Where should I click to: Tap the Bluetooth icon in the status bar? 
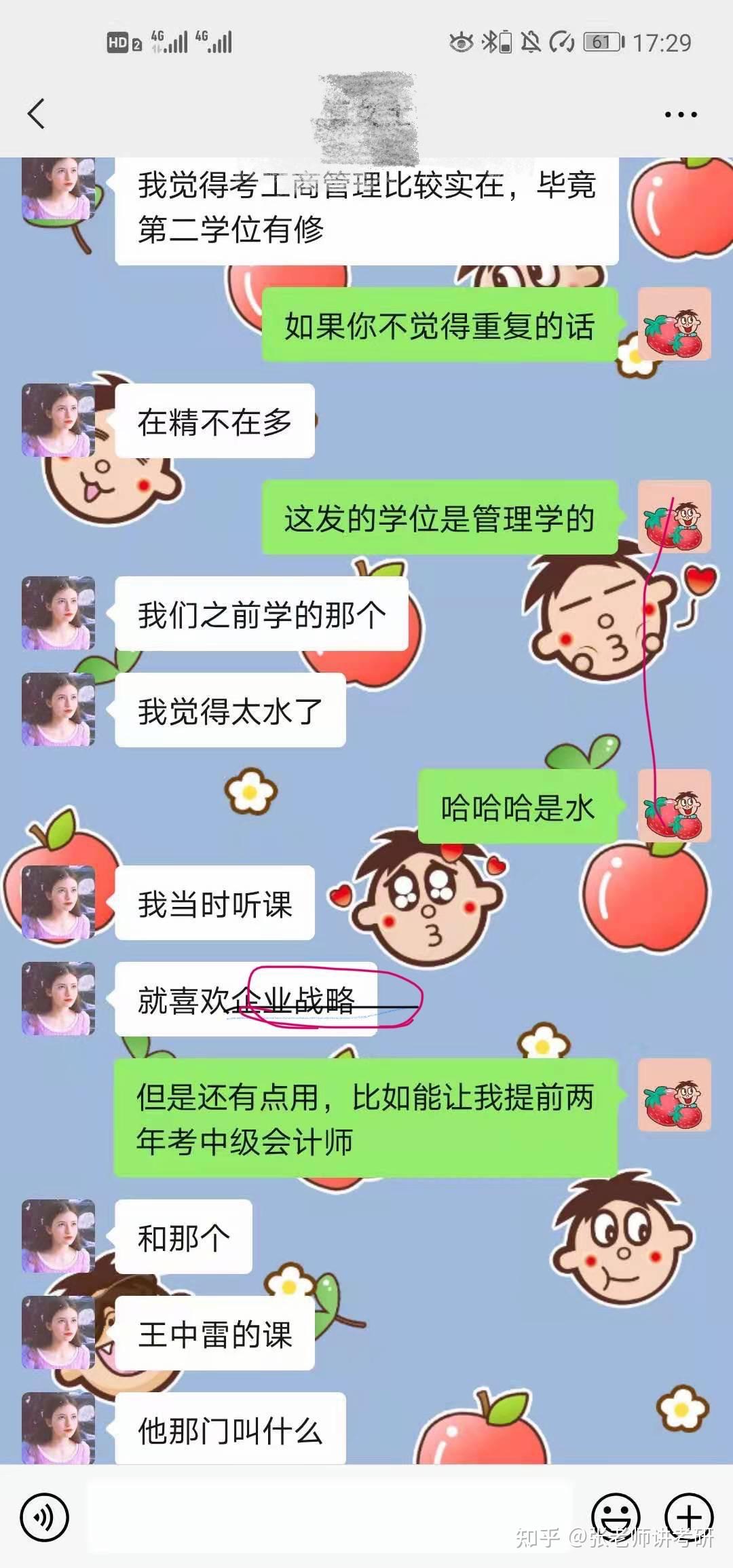tap(491, 42)
